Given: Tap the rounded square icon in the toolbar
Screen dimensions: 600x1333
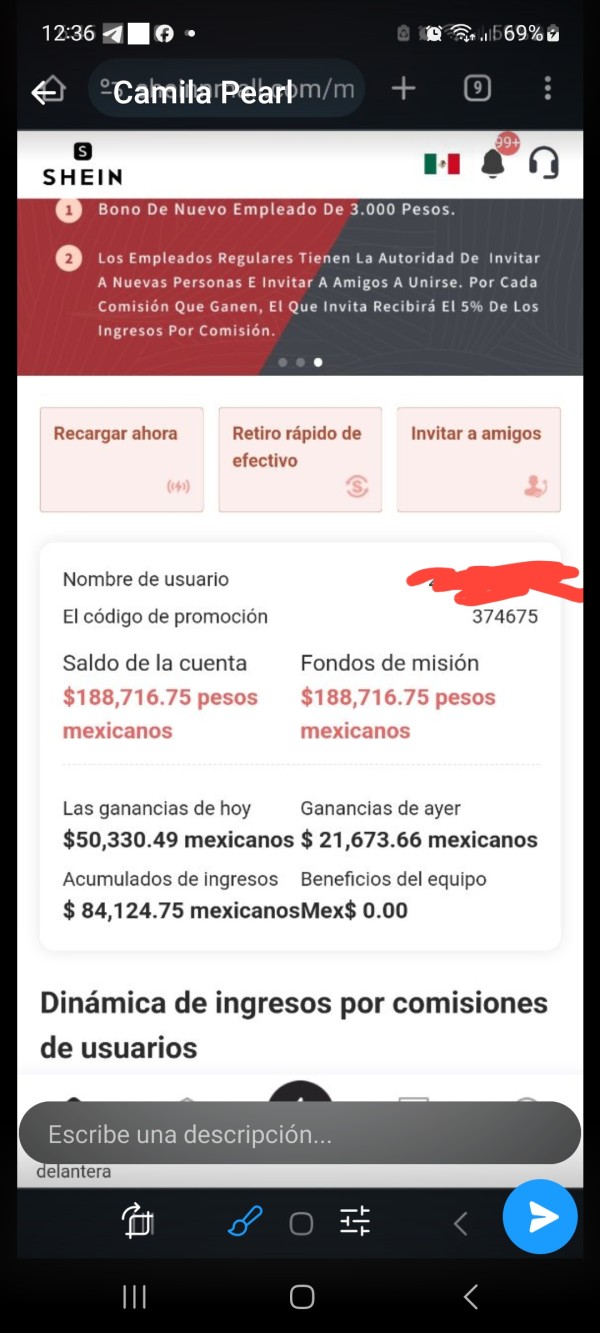Looking at the screenshot, I should coord(301,1223).
